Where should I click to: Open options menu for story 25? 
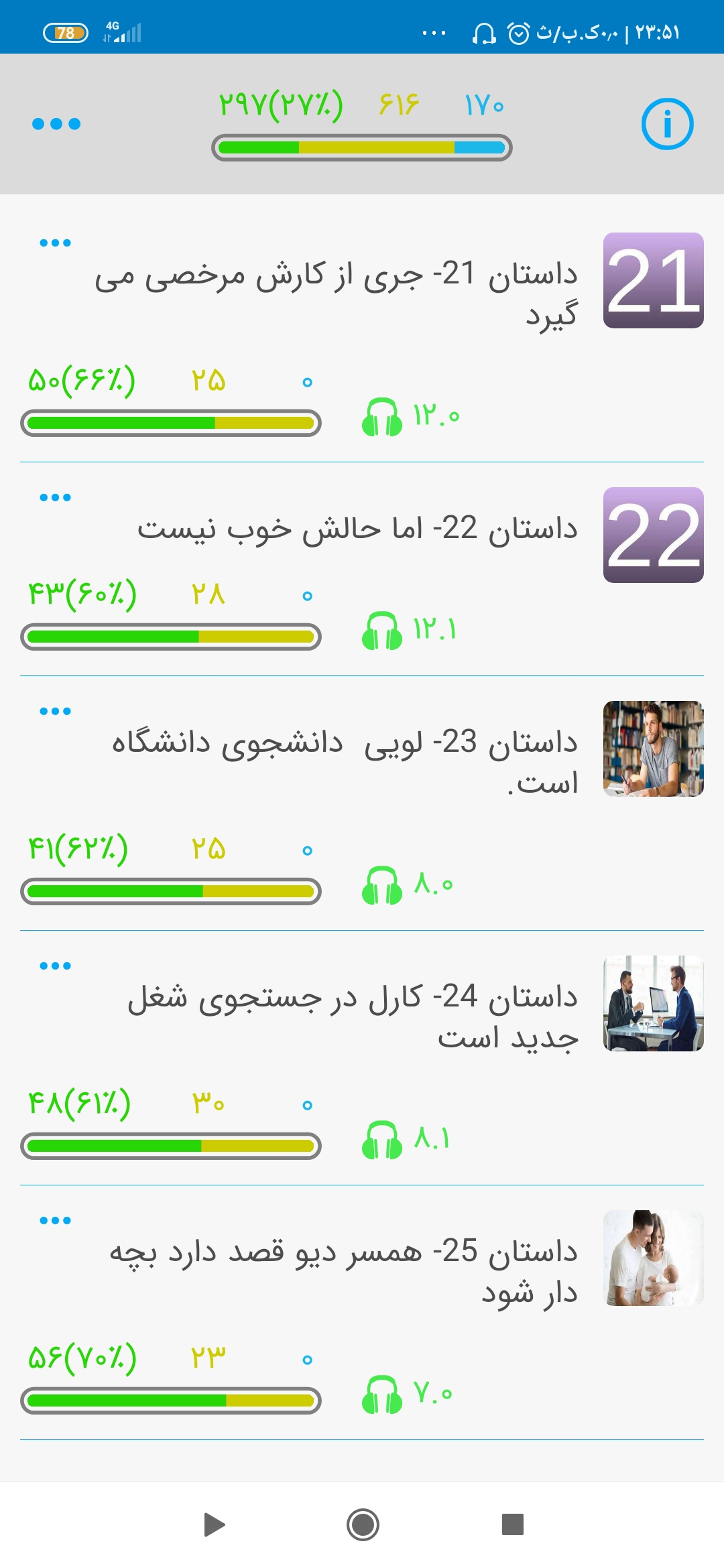tap(55, 1221)
